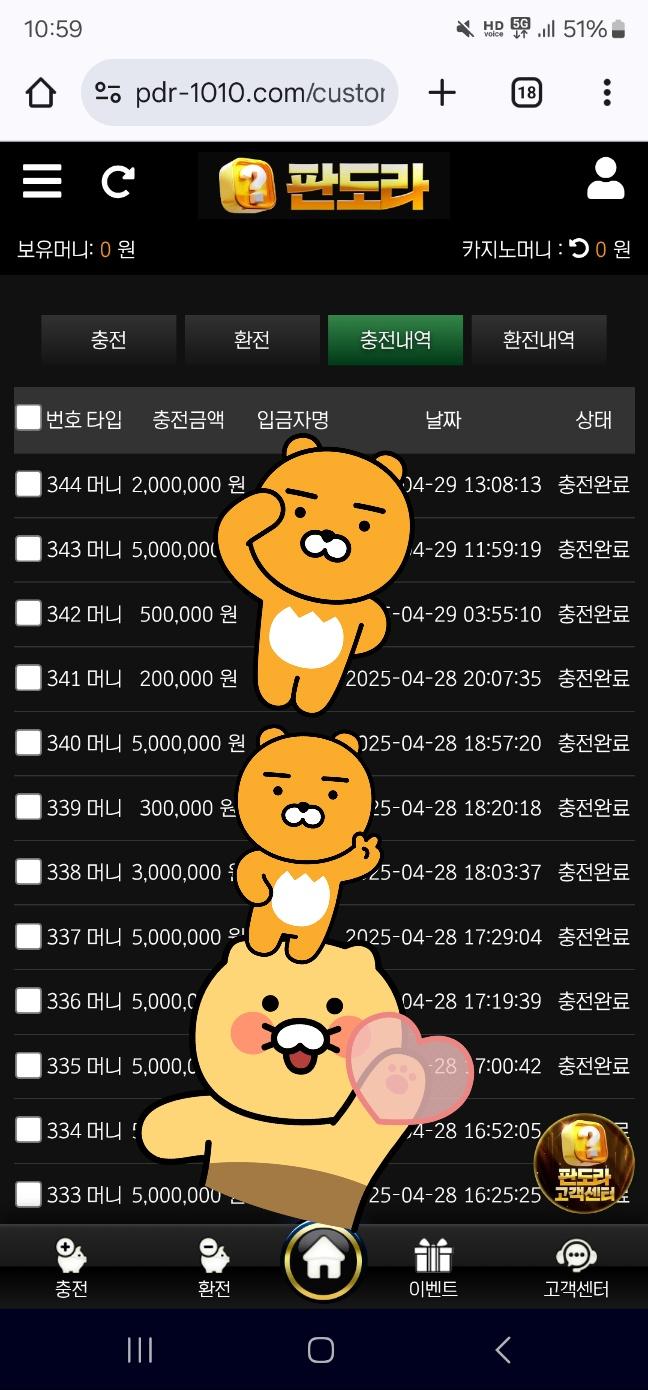The height and width of the screenshot is (1390, 648).
Task: Switch to the 충전 tab
Action: click(108, 340)
